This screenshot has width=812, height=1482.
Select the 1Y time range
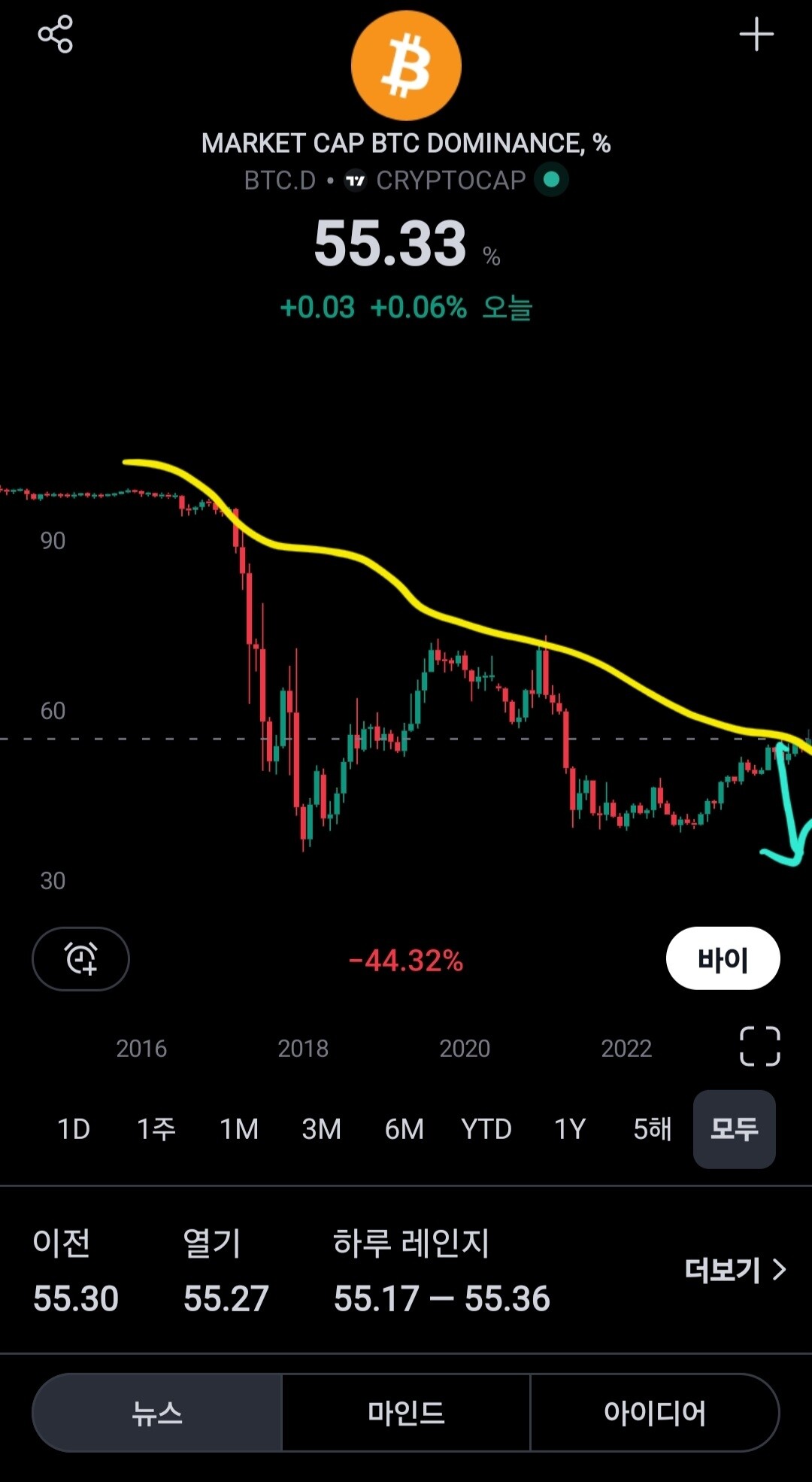click(570, 1129)
